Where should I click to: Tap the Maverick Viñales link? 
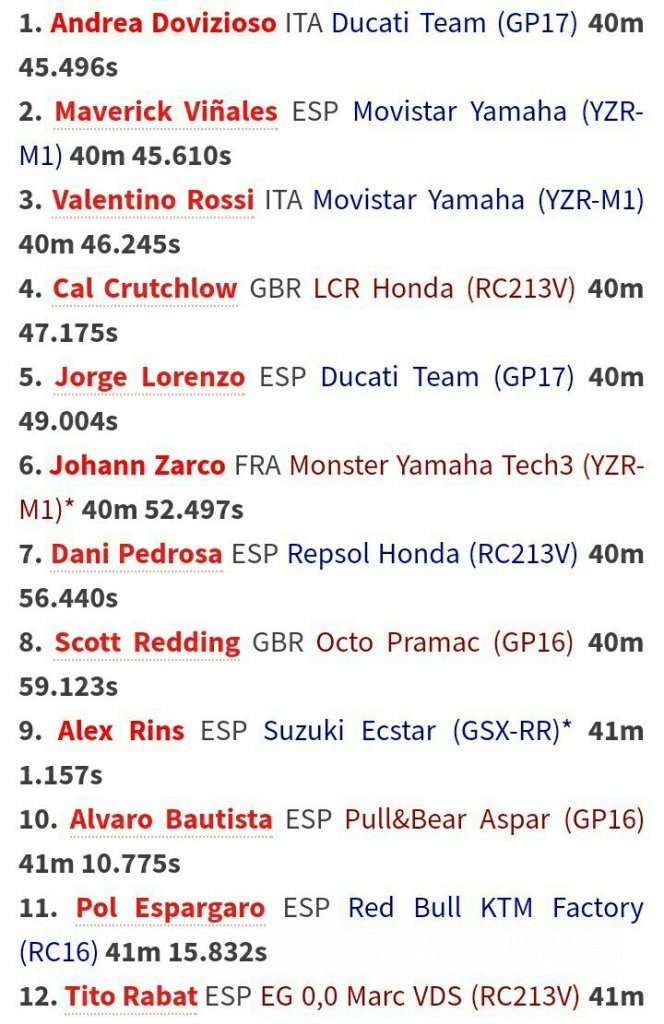[x=166, y=111]
